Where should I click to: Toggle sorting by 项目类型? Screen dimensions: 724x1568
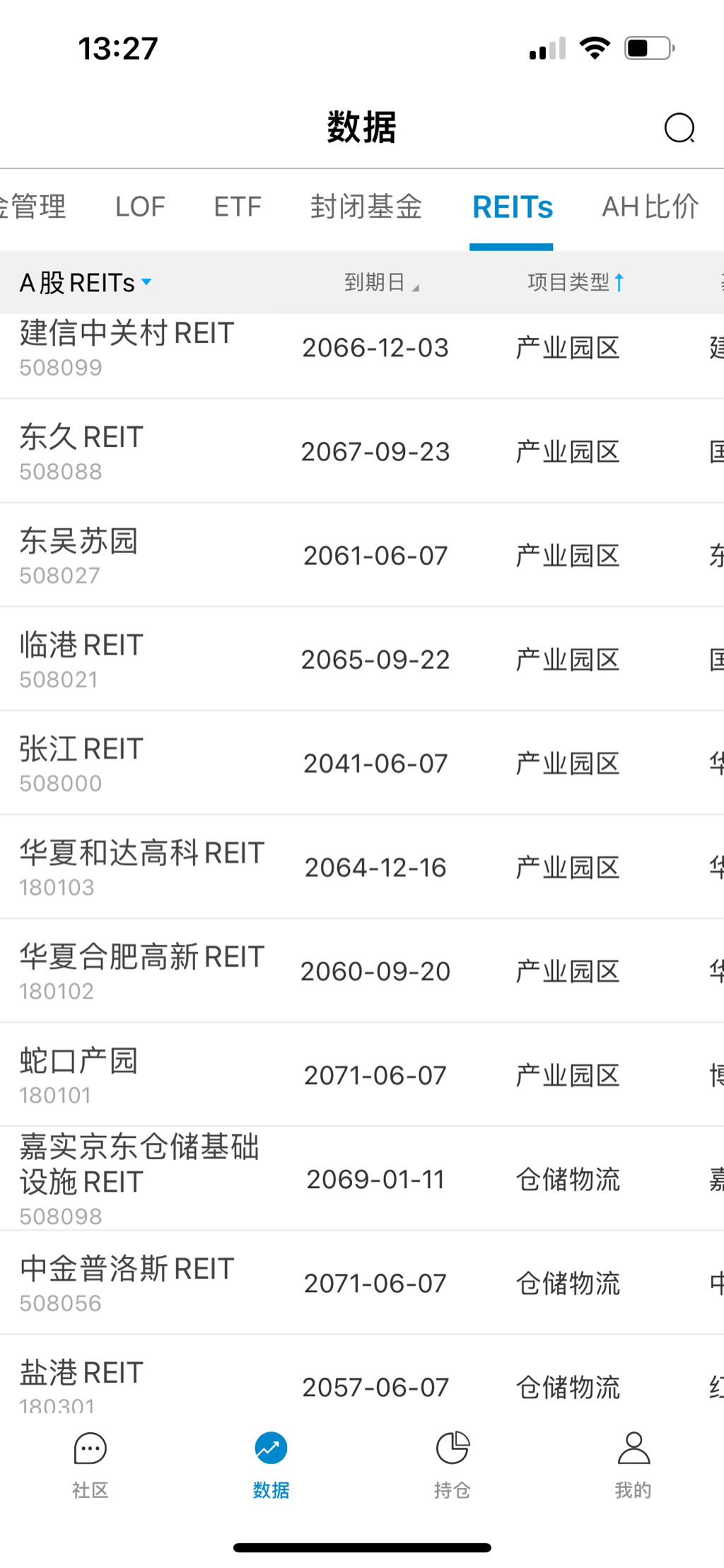click(575, 283)
